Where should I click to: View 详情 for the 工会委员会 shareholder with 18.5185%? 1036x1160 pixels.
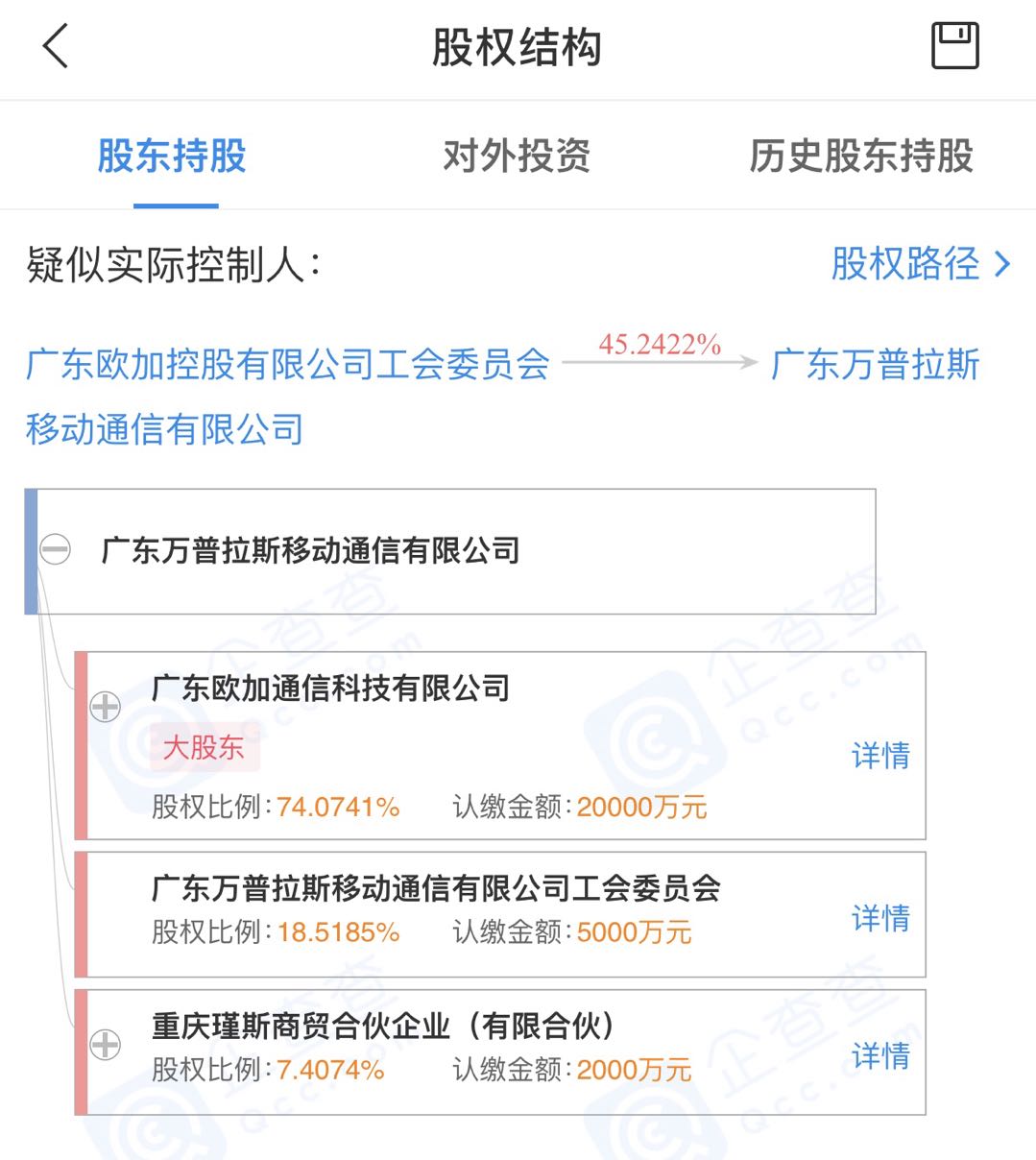(880, 918)
